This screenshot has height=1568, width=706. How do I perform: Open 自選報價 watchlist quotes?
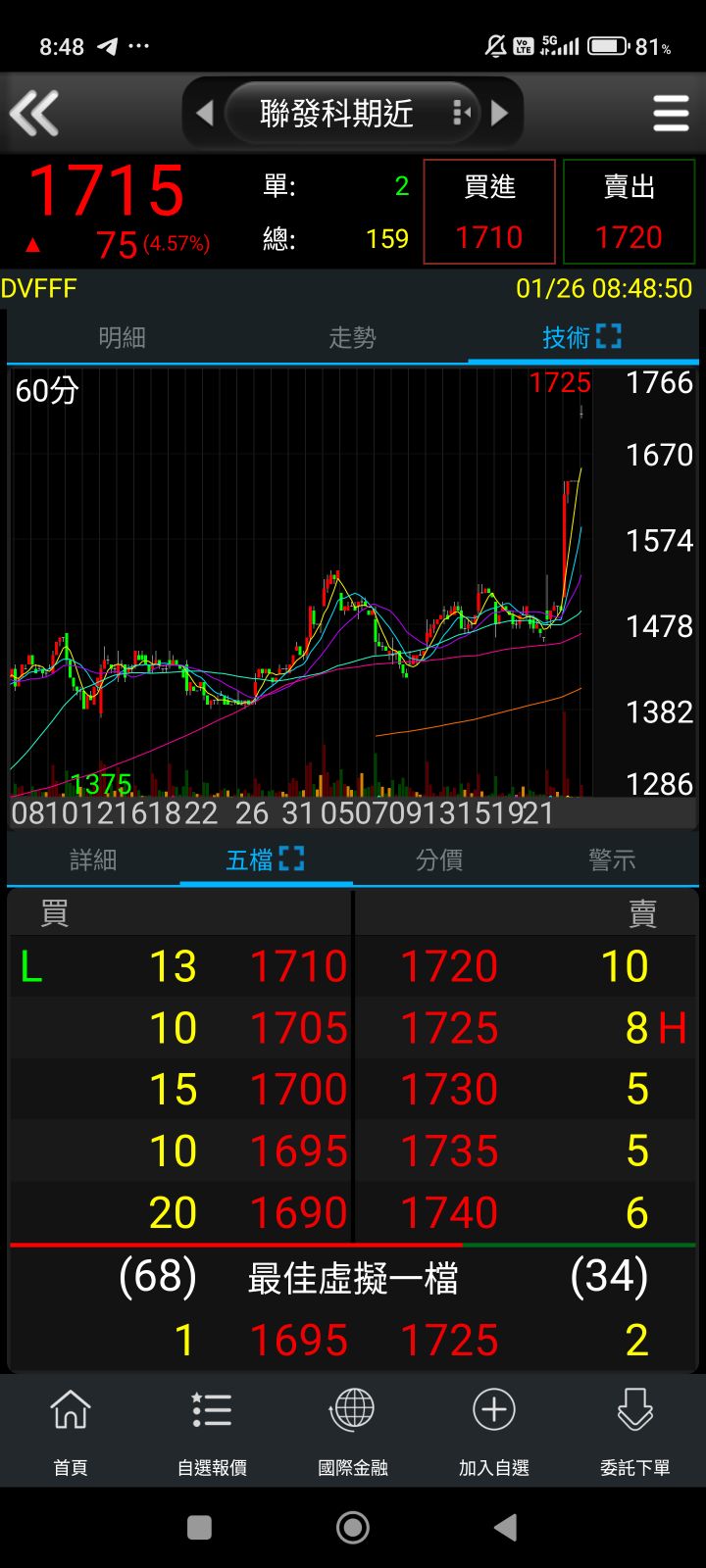coord(212,1432)
